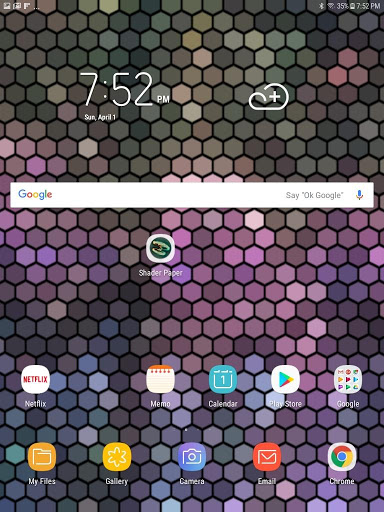Image resolution: width=384 pixels, height=512 pixels.
Task: Start voice search with the microphone
Action: tap(359, 195)
